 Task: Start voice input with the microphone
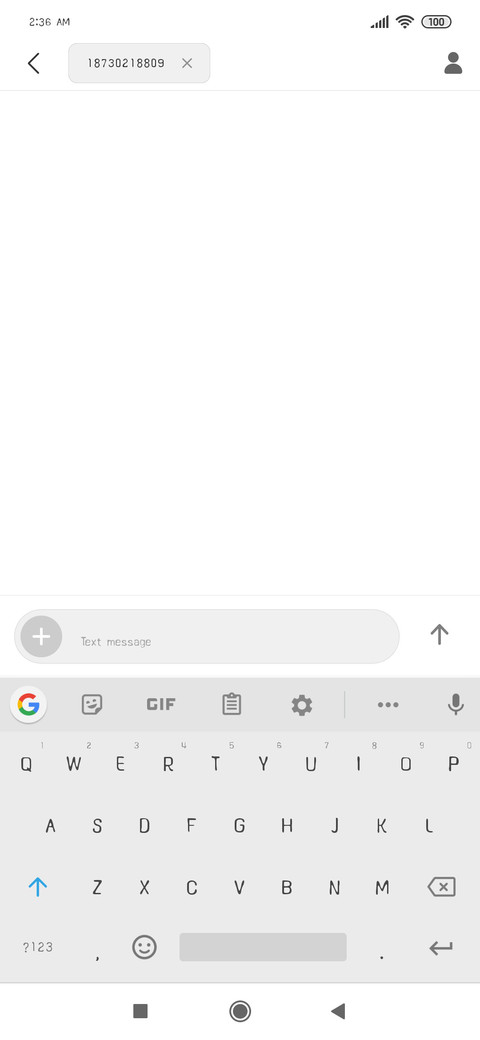coord(455,704)
